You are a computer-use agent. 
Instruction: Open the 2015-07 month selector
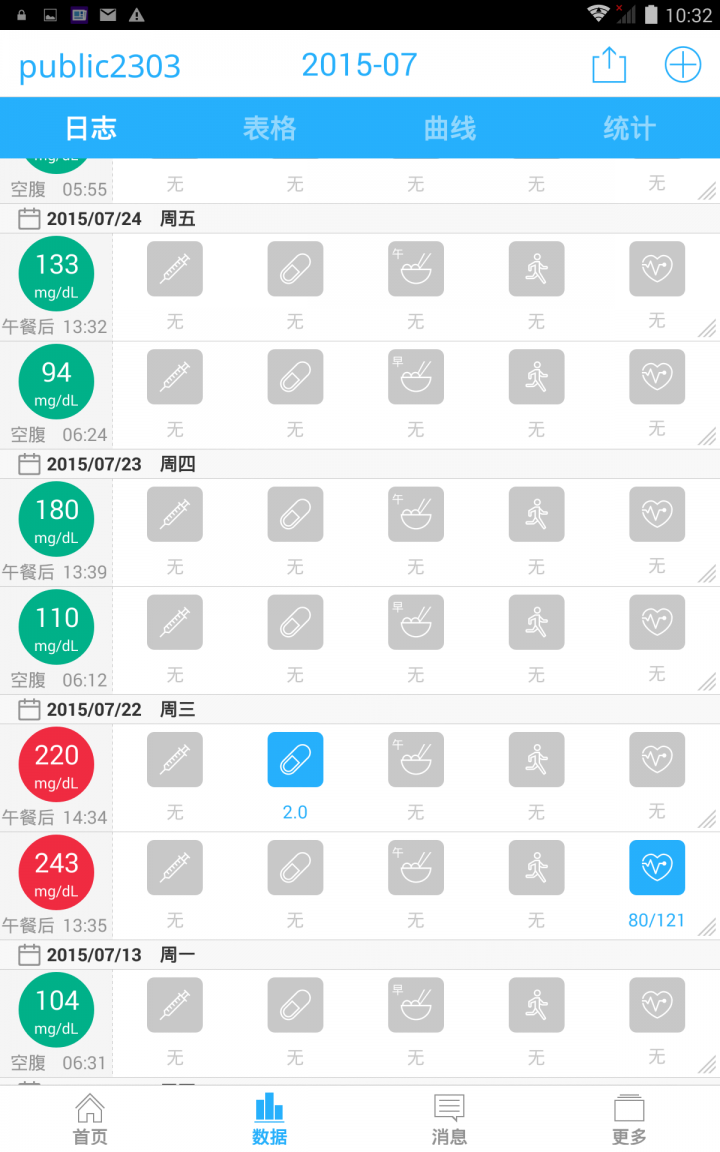click(x=359, y=65)
